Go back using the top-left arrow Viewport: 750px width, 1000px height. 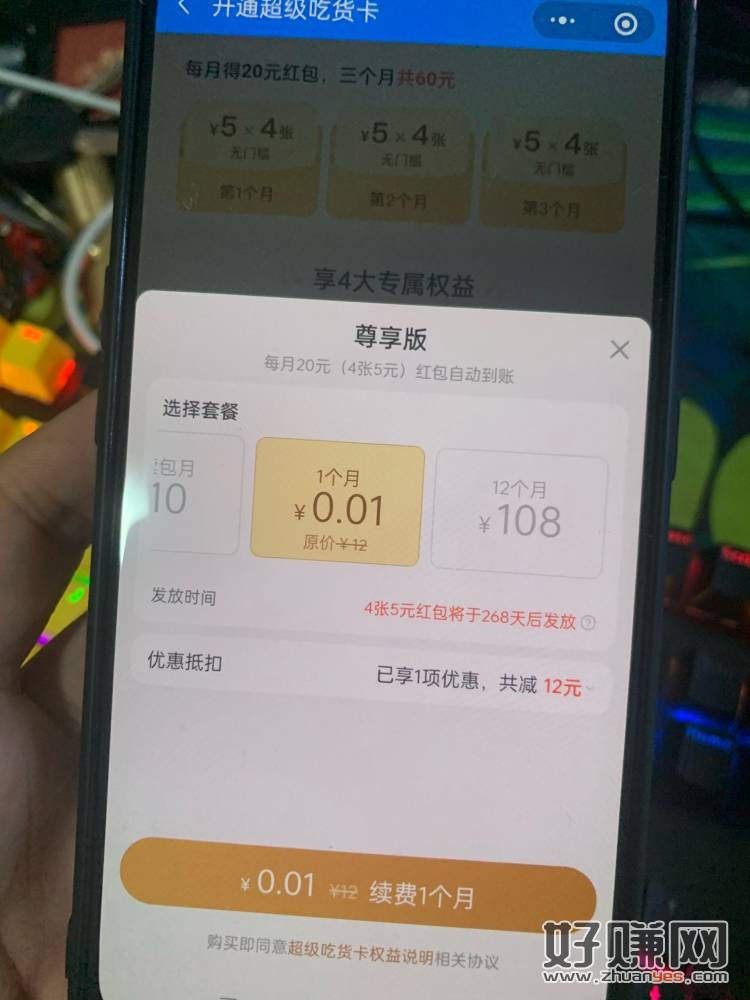[x=183, y=7]
